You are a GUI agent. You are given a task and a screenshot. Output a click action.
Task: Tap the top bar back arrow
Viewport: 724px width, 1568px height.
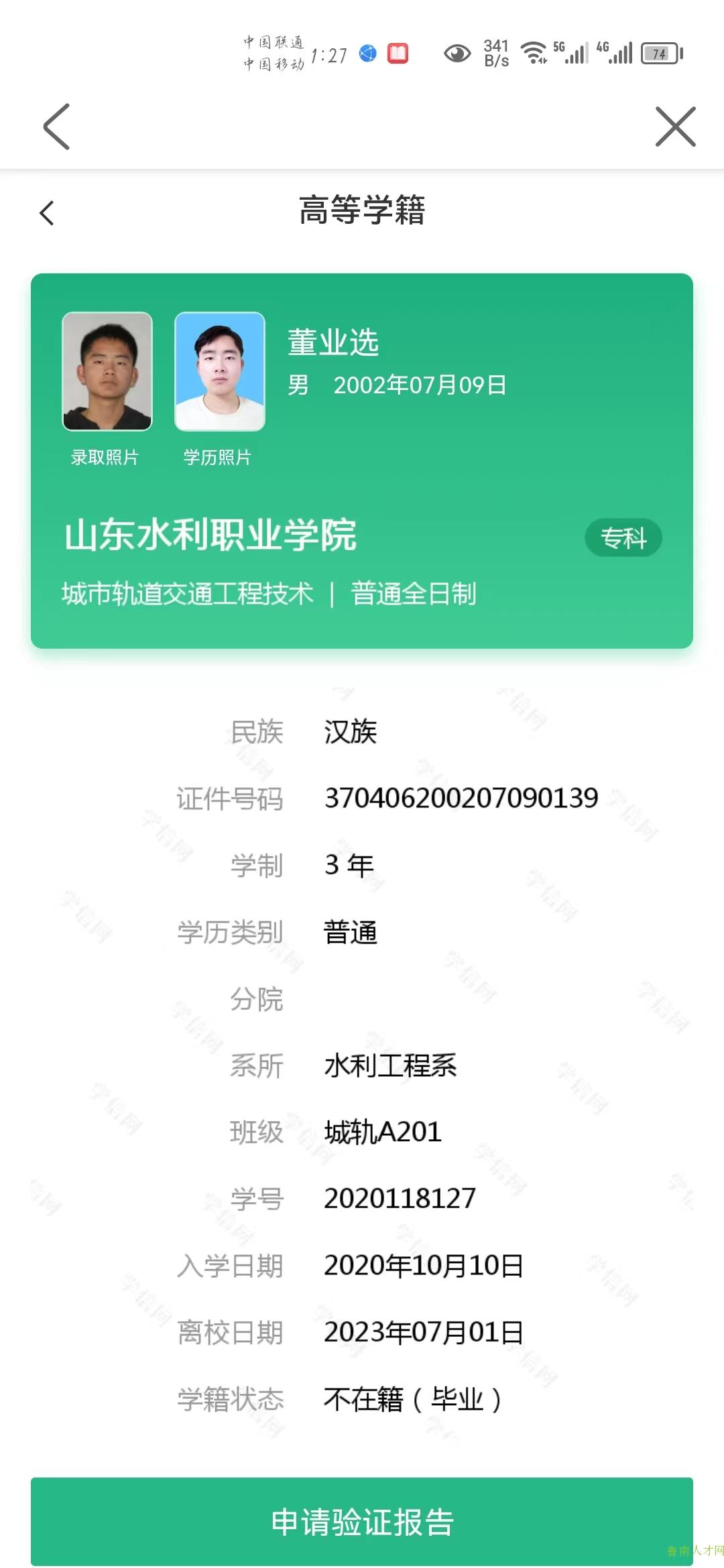56,127
